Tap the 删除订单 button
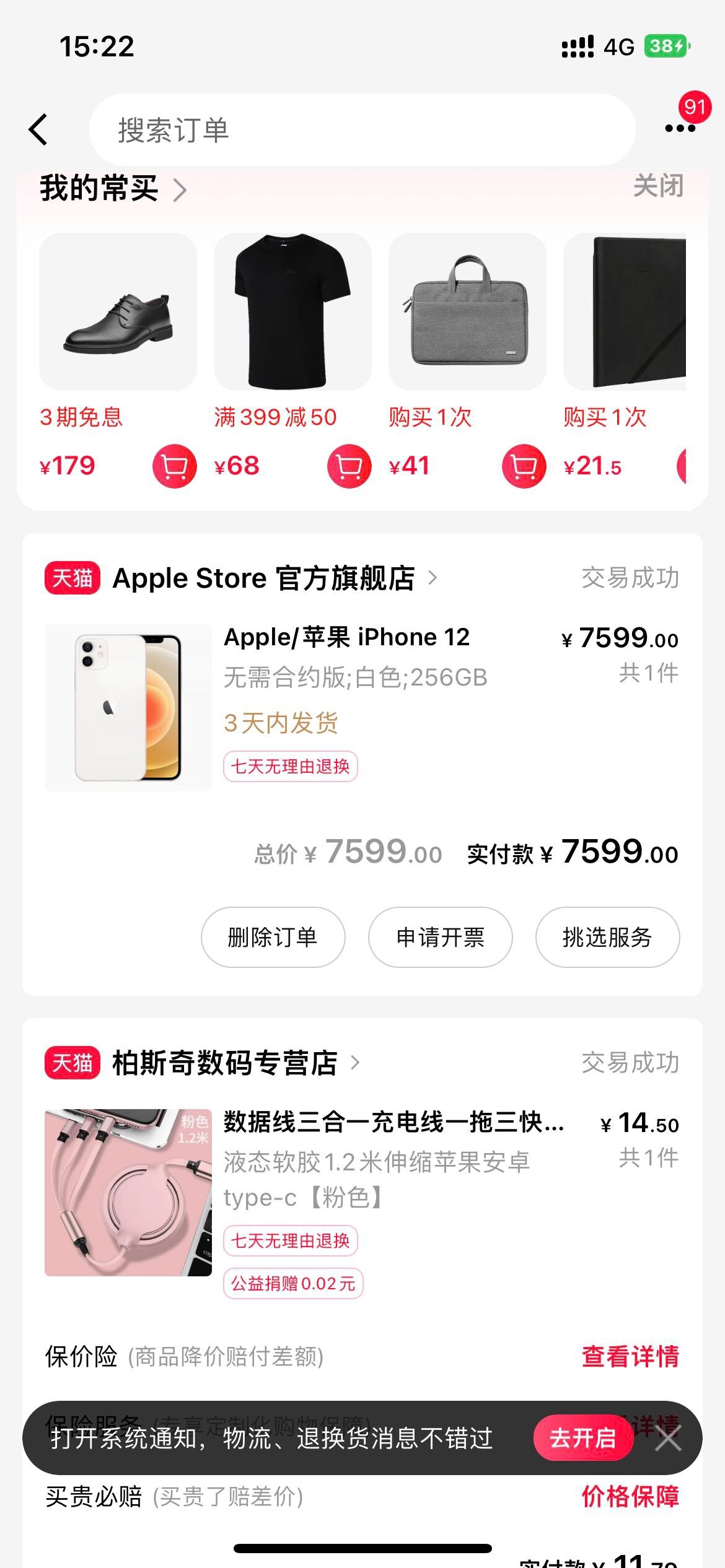 [273, 937]
